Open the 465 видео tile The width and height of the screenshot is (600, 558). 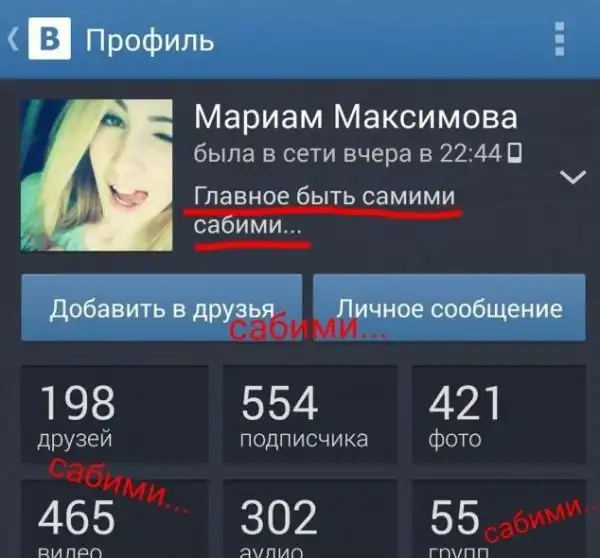point(114,522)
